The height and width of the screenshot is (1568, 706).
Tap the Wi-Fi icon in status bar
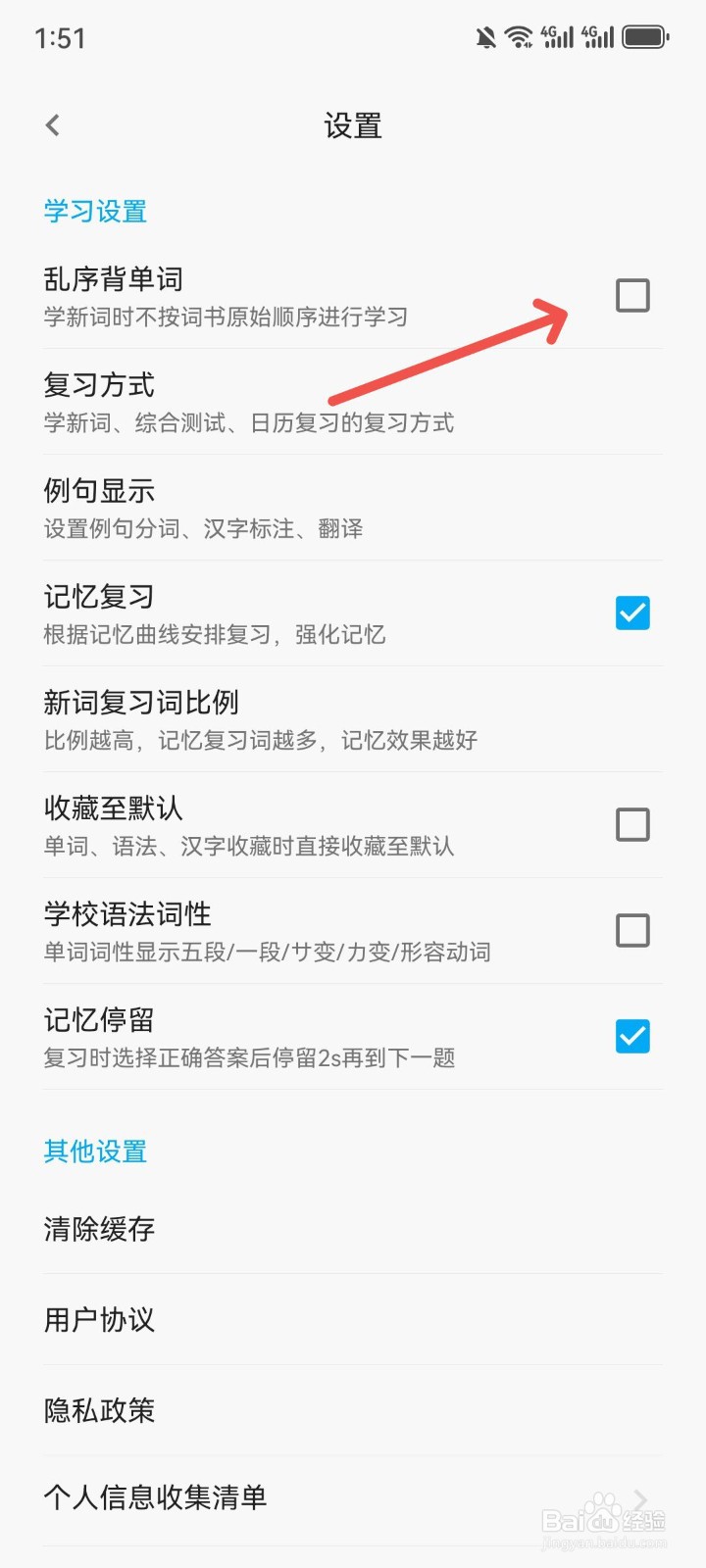519,36
